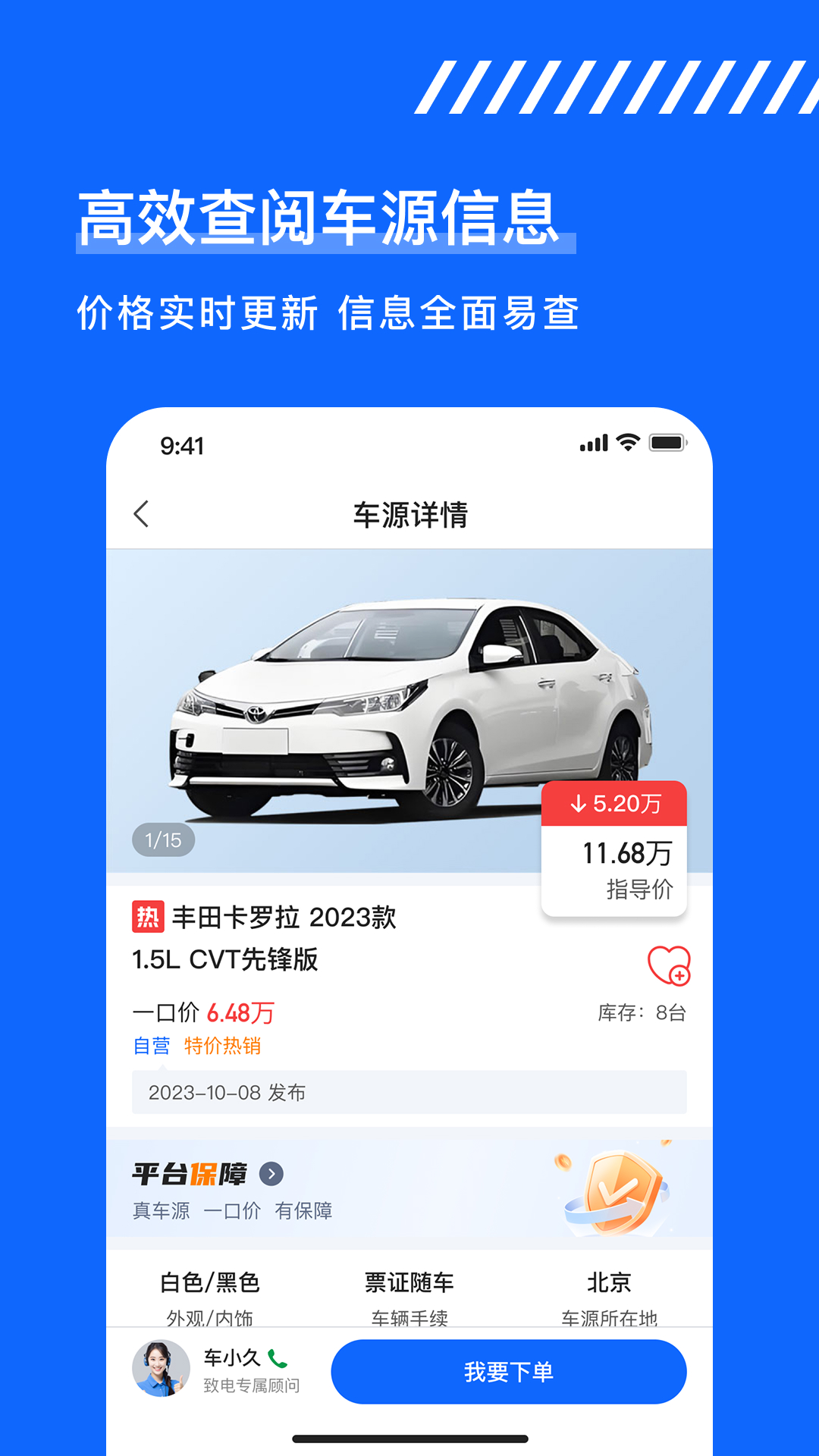Toggle the 特价热销 tag

coord(222,1046)
